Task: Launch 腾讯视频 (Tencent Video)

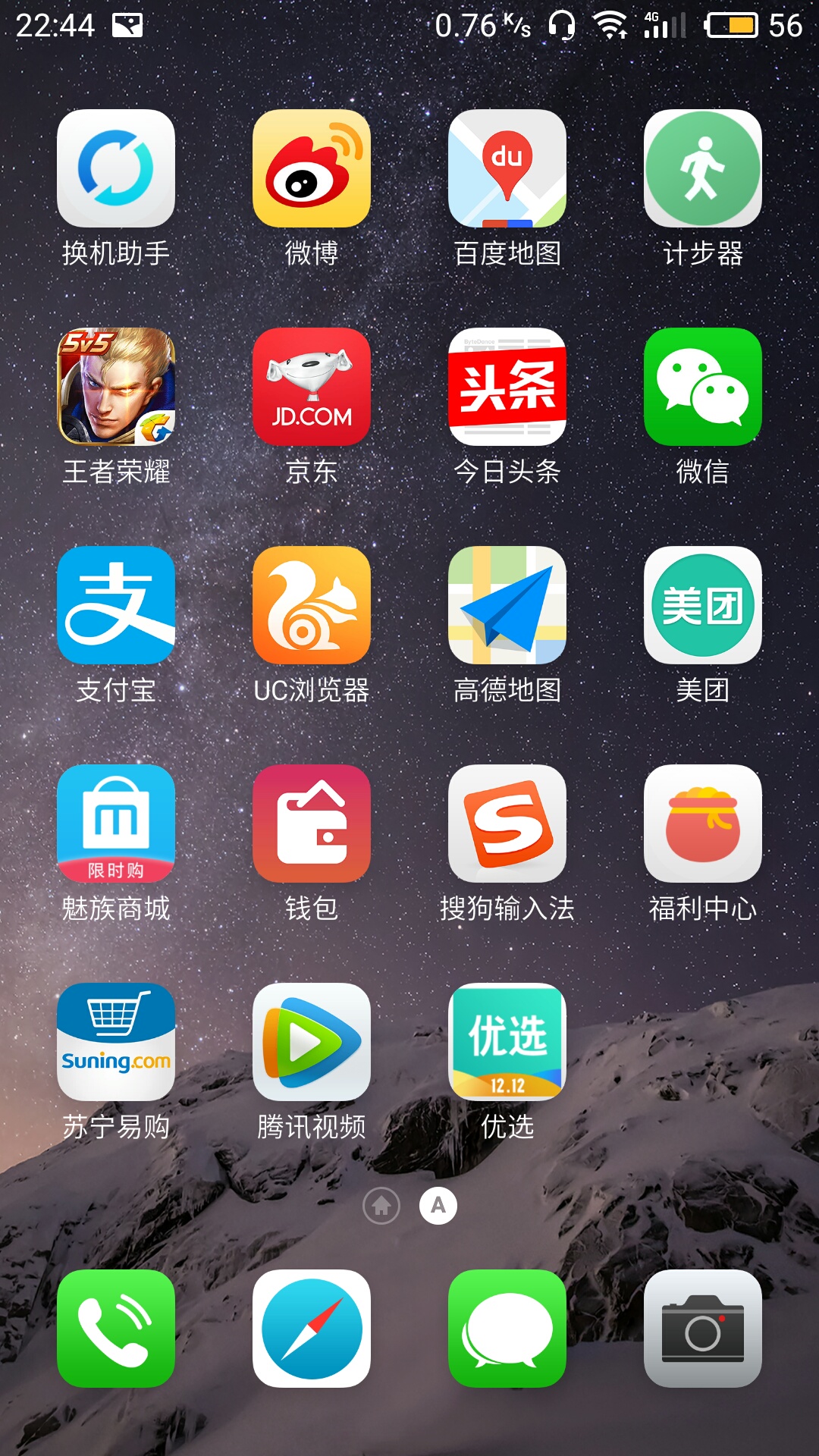Action: (311, 1042)
